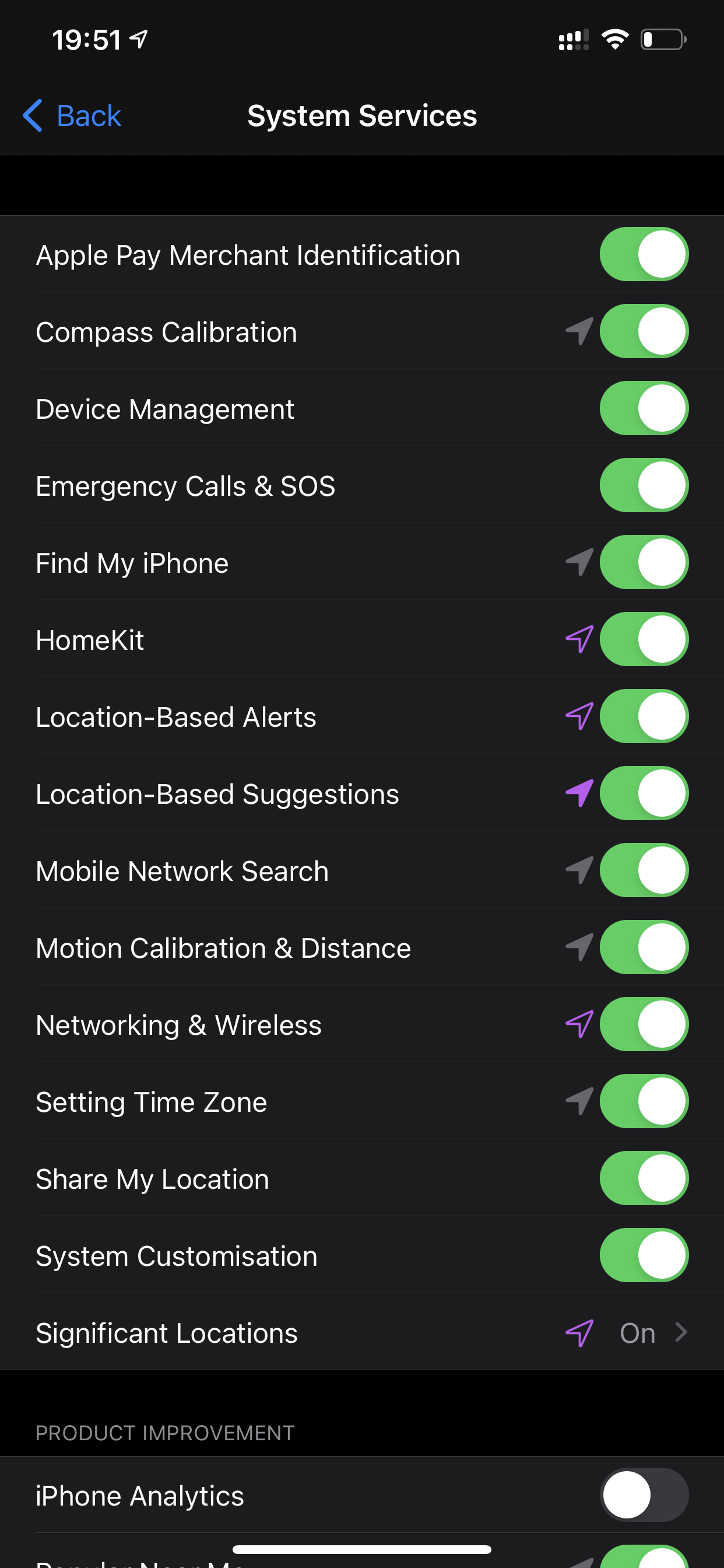Disable the Compass Calibration switch

pos(644,331)
